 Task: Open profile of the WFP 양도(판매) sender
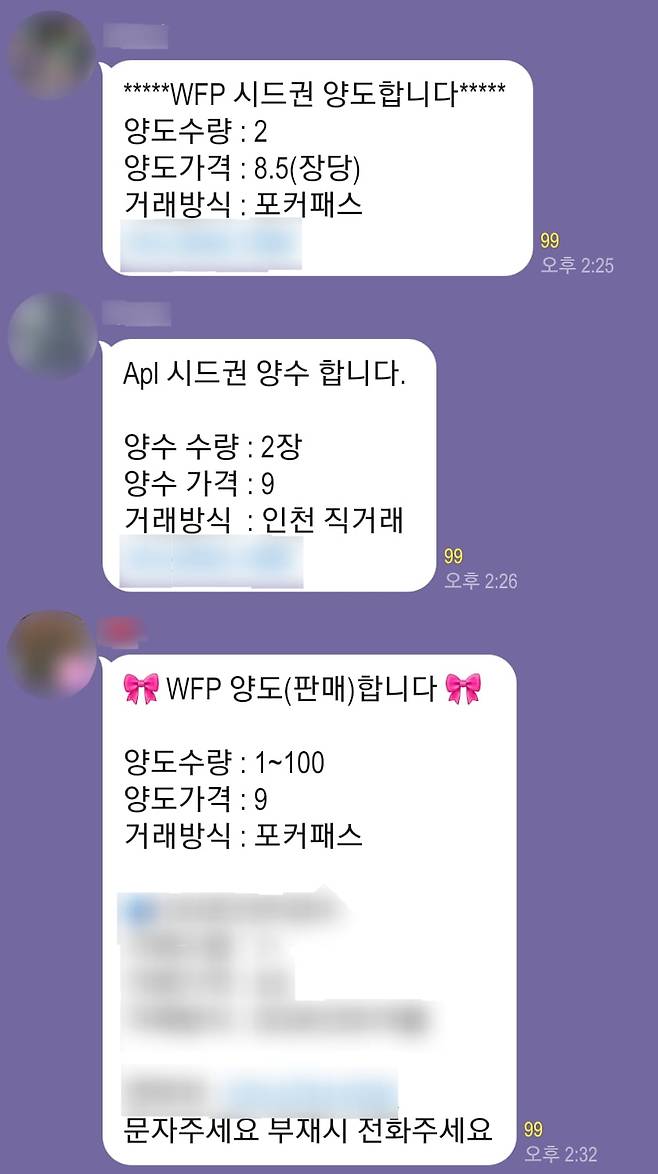tap(53, 655)
